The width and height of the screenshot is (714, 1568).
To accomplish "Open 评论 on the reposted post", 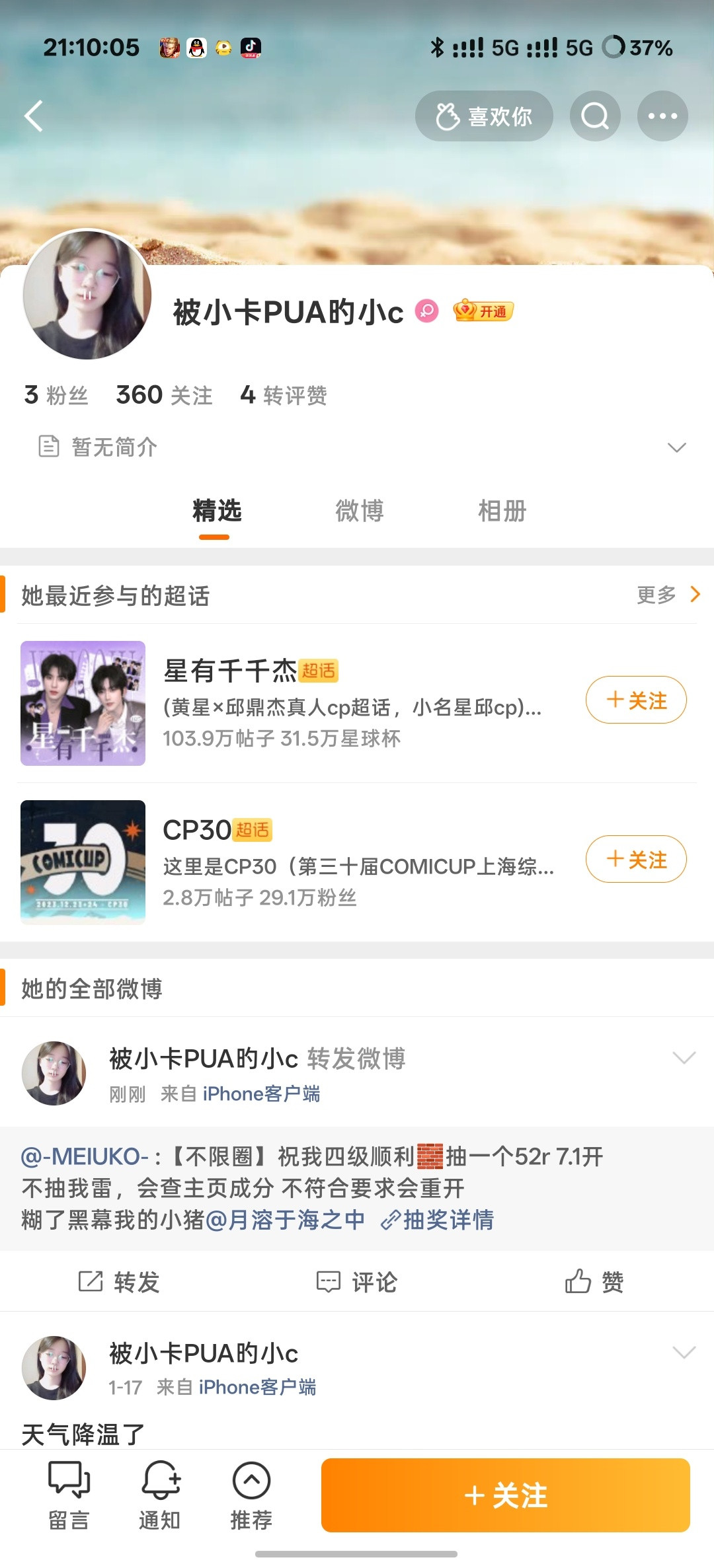I will point(357,1282).
